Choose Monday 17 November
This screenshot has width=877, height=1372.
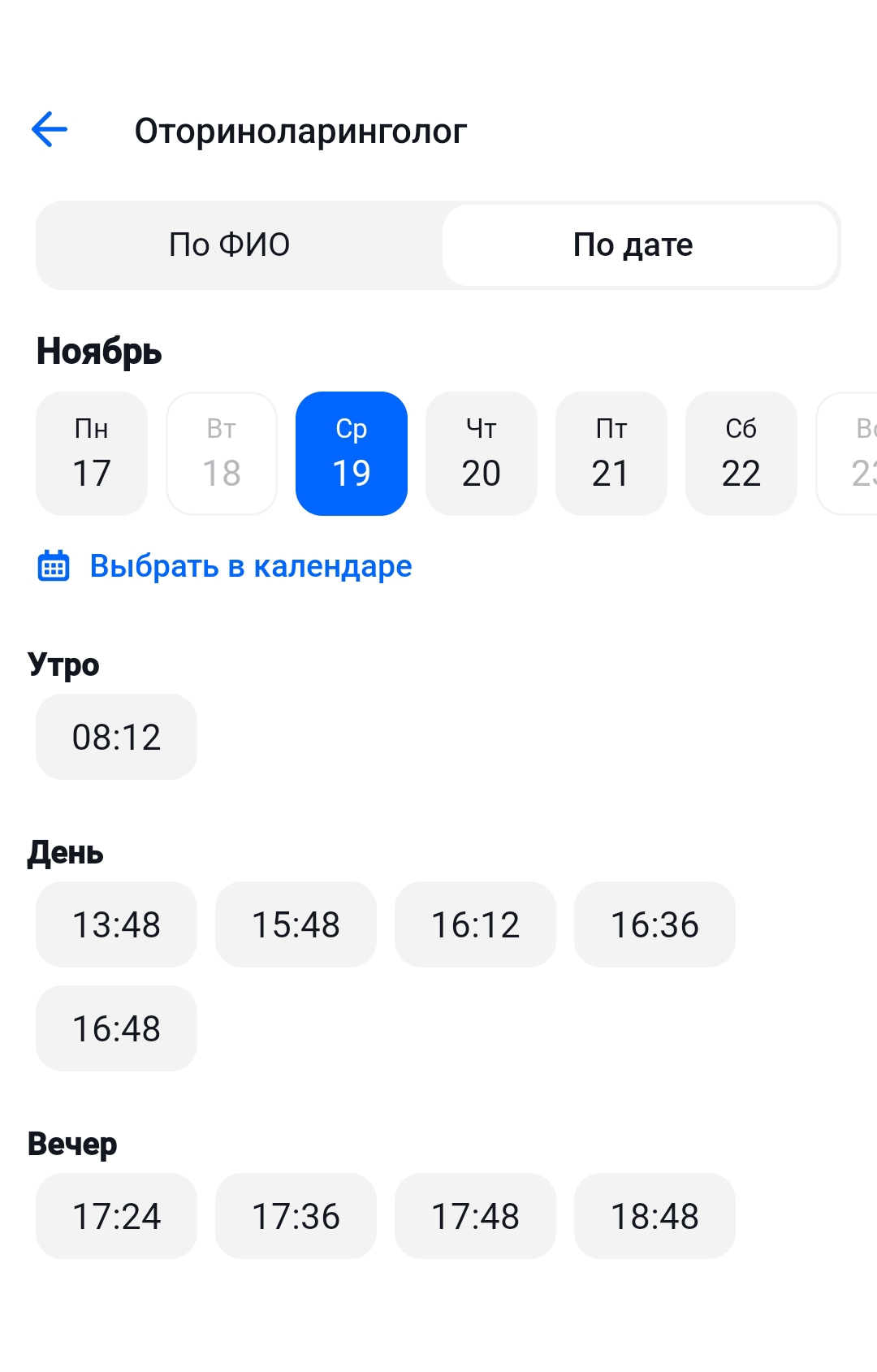(x=92, y=453)
